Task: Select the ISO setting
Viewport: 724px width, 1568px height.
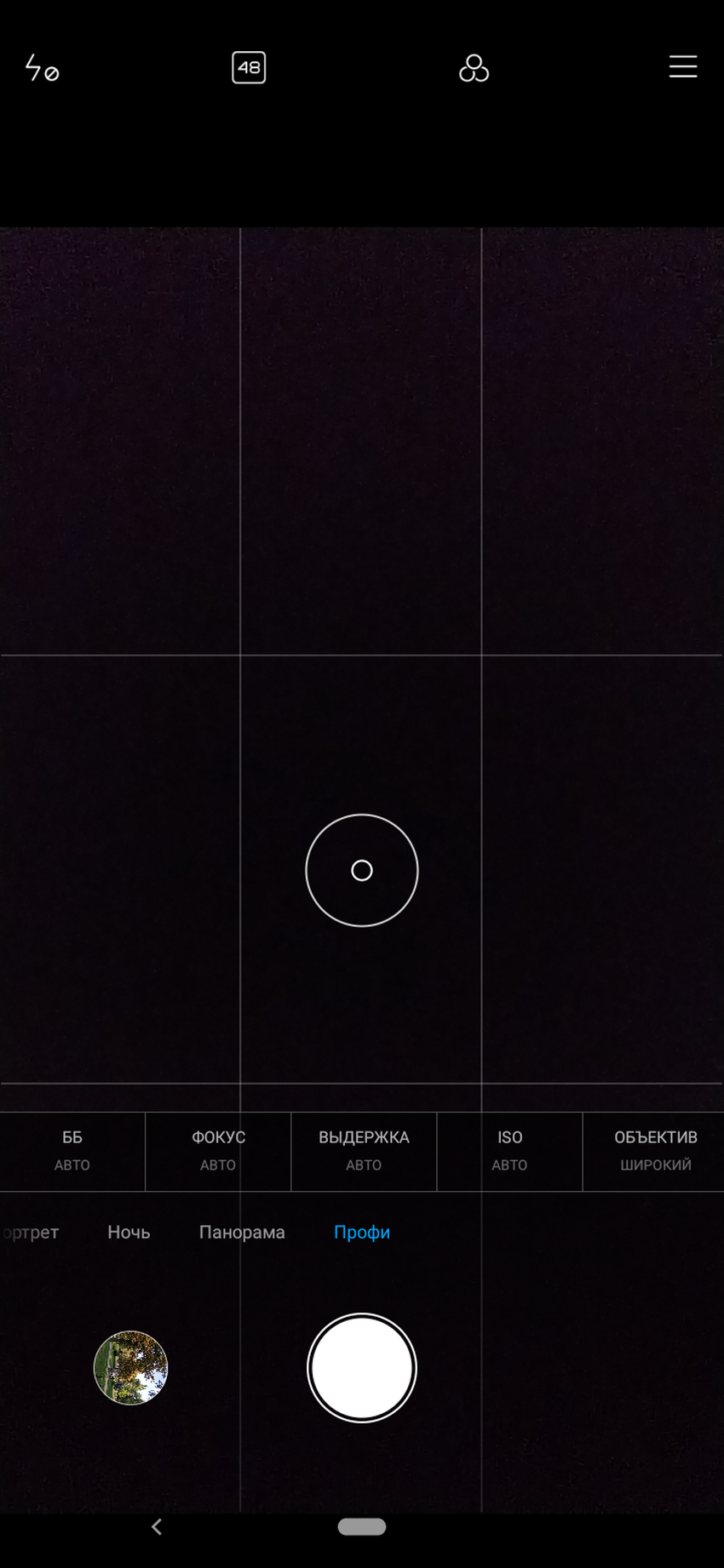Action: click(x=509, y=1150)
